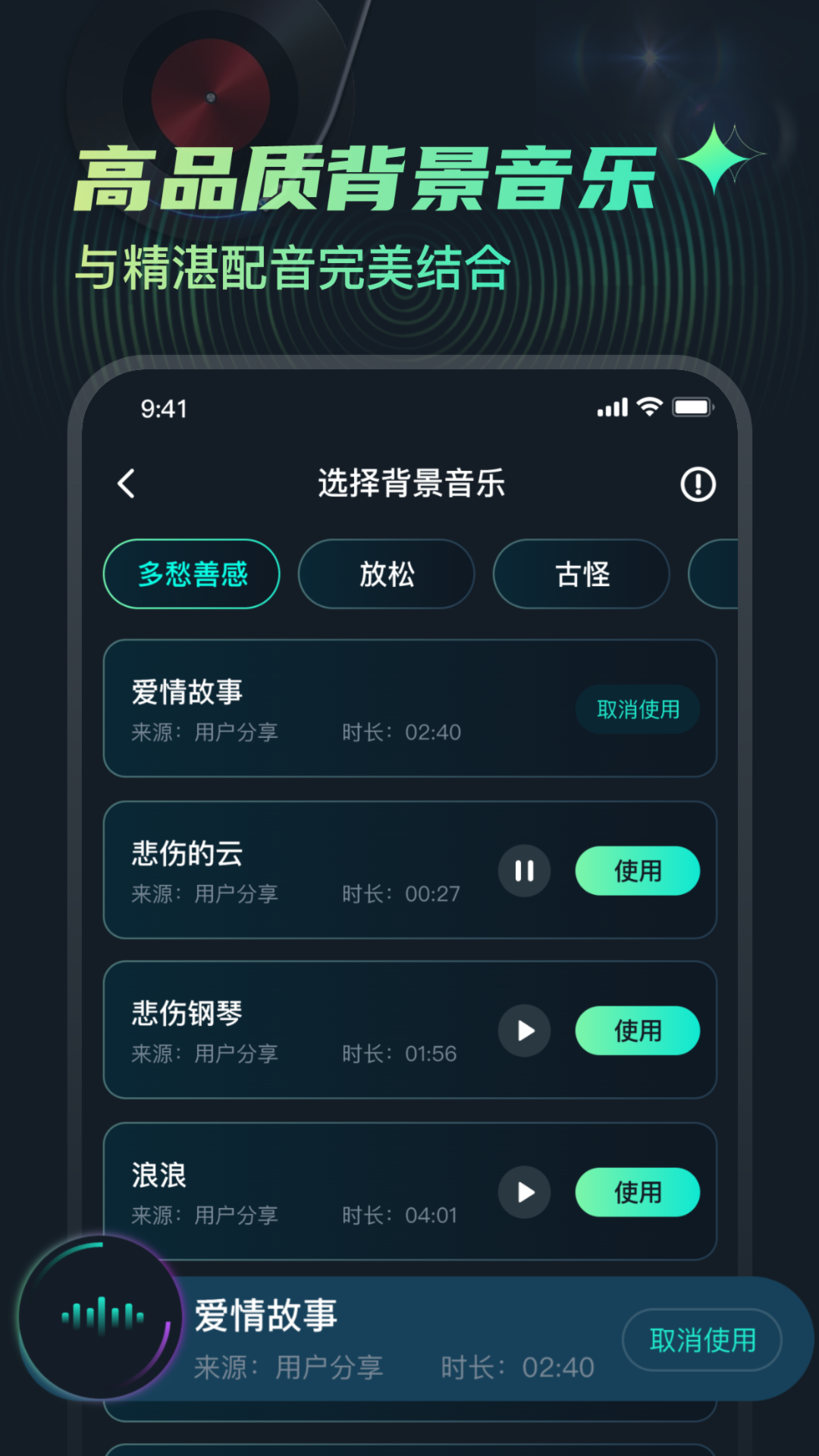Toggle 取消使用 for 爱情故事 card
Viewport: 819px width, 1456px height.
[x=638, y=710]
